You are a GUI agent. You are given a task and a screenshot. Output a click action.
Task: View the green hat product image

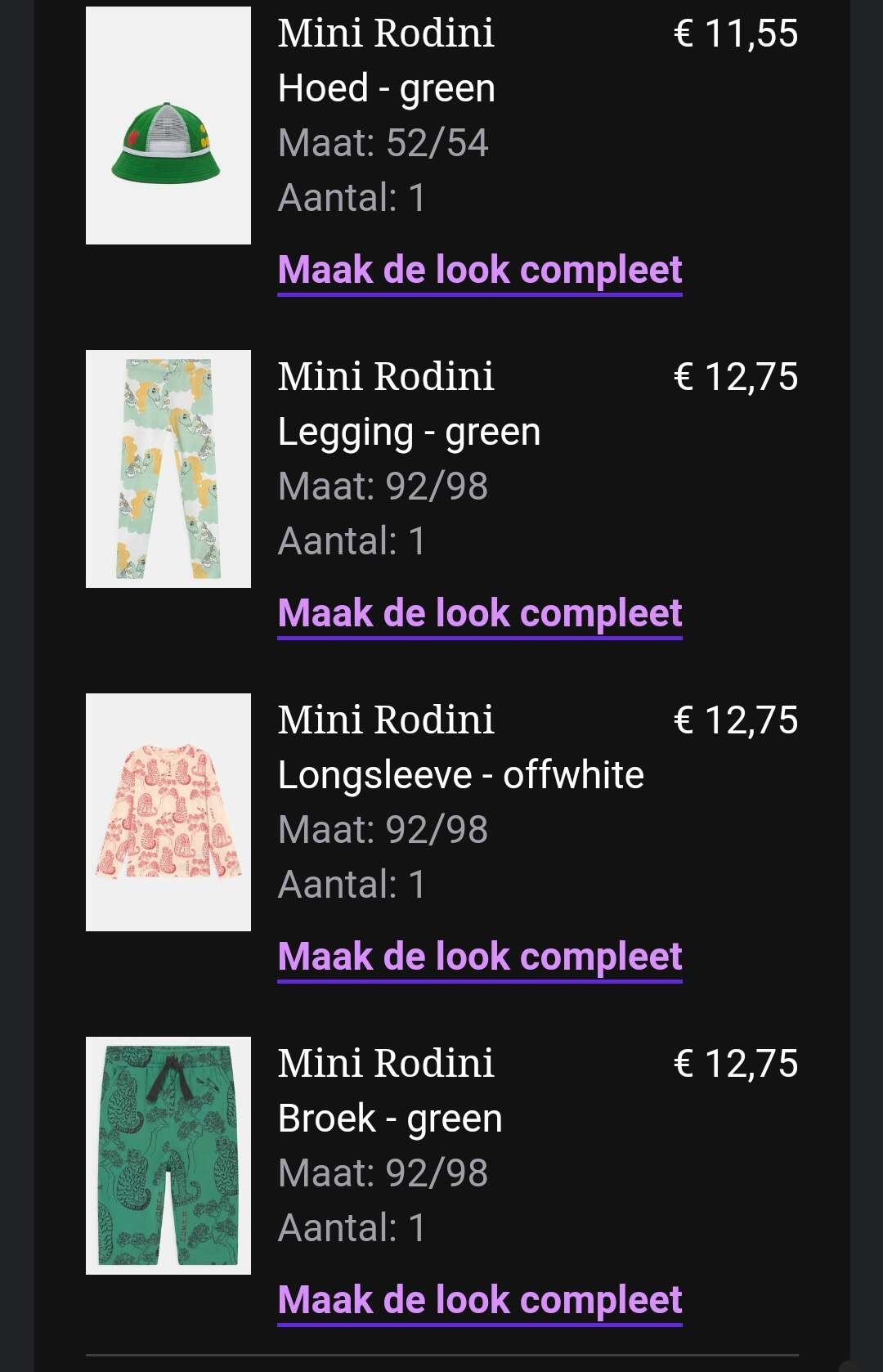[168, 126]
